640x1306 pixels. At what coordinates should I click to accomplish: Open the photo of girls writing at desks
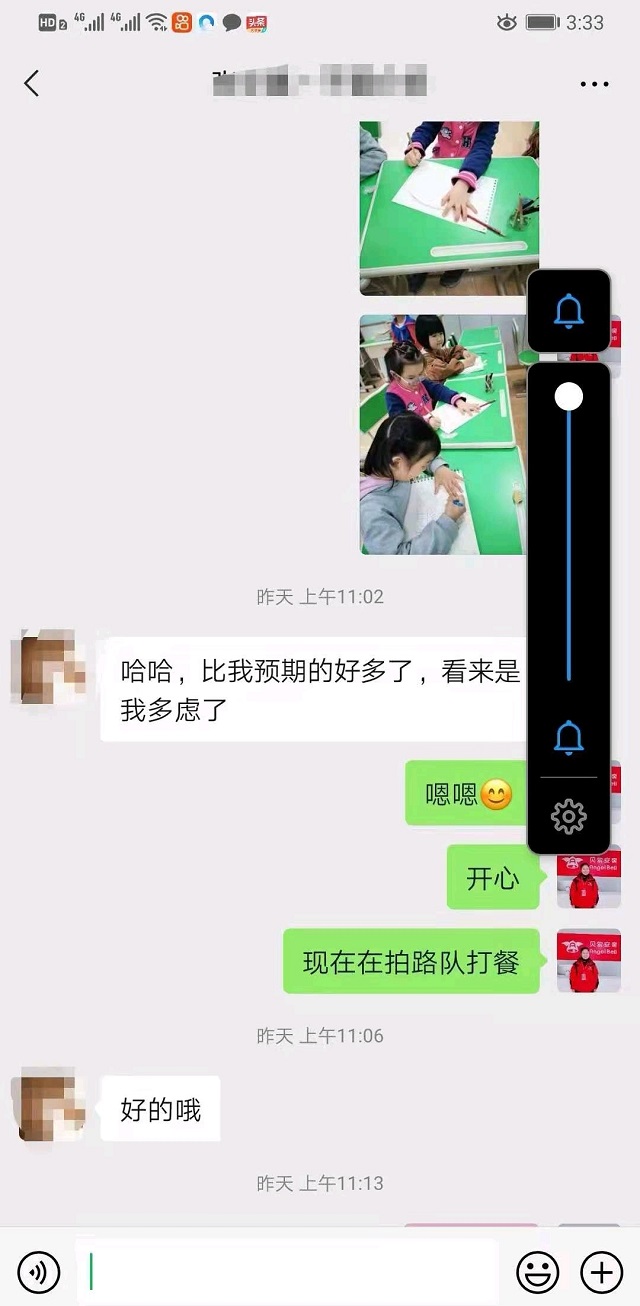pos(442,434)
